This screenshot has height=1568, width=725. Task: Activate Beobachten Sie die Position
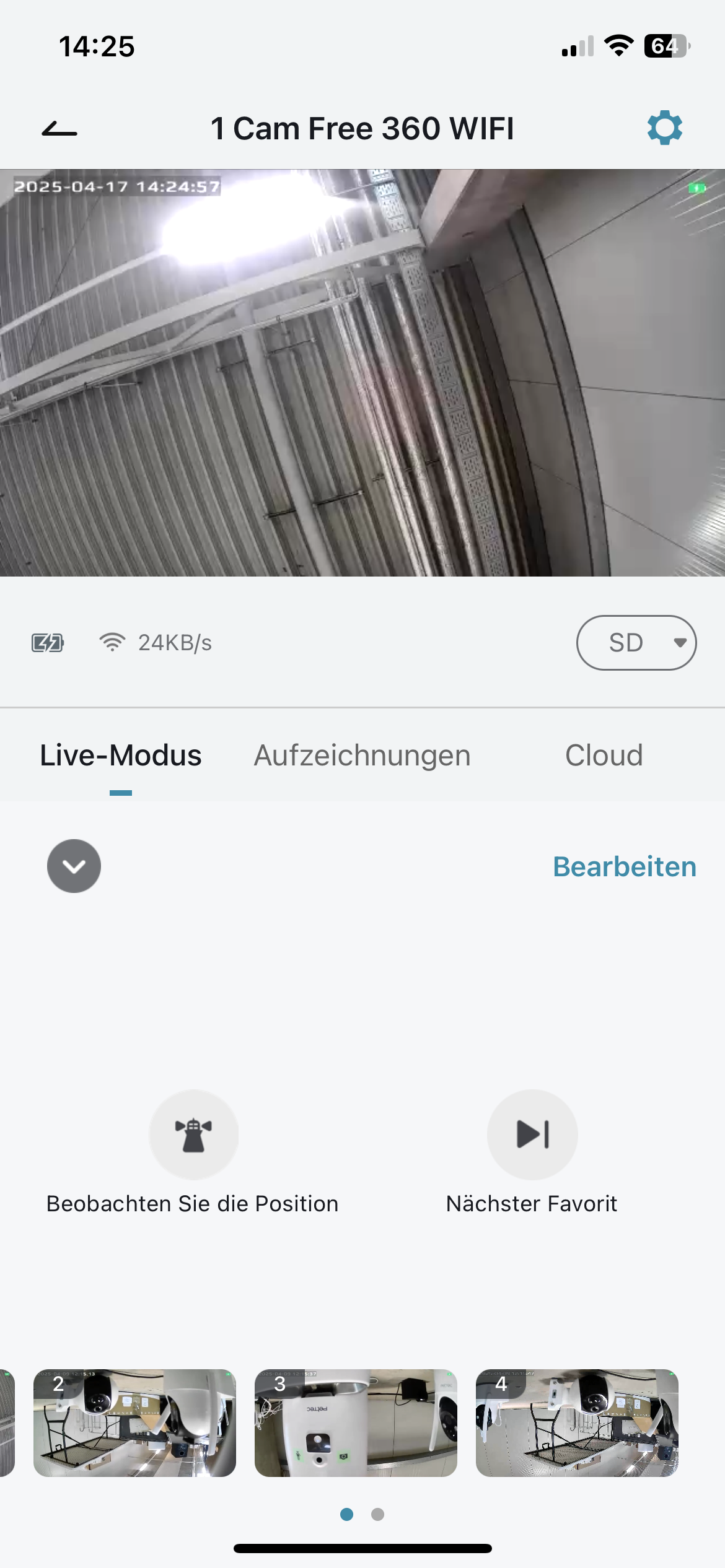click(193, 1135)
